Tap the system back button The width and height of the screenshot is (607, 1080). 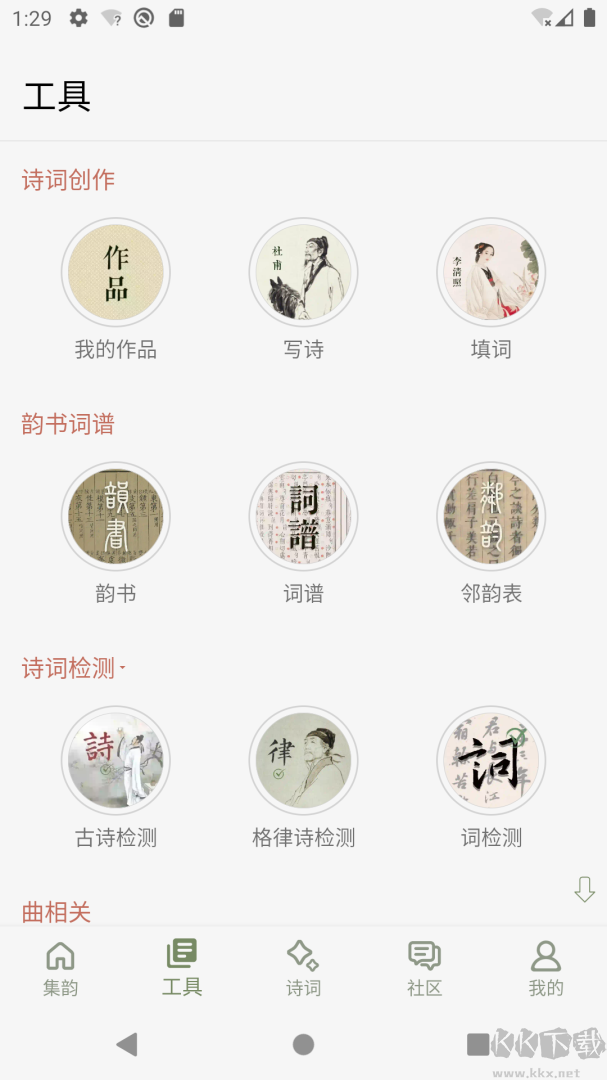127,1045
